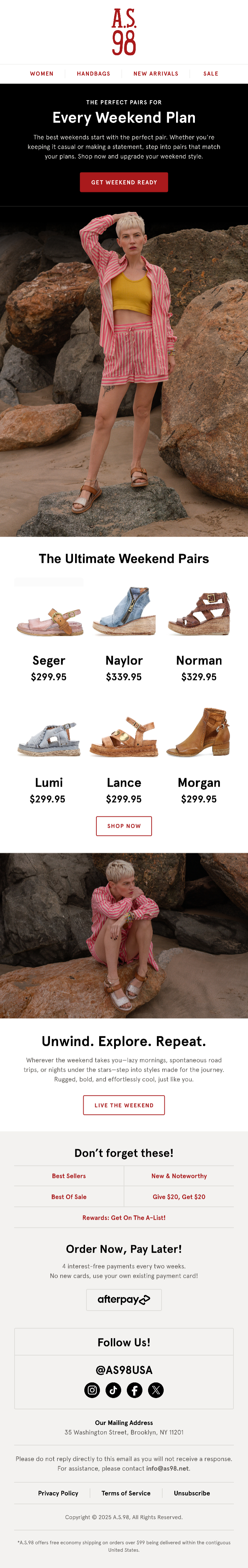Tap the GET WEEKEND READY button
Image resolution: width=248 pixels, height=1568 pixels.
coord(124,182)
